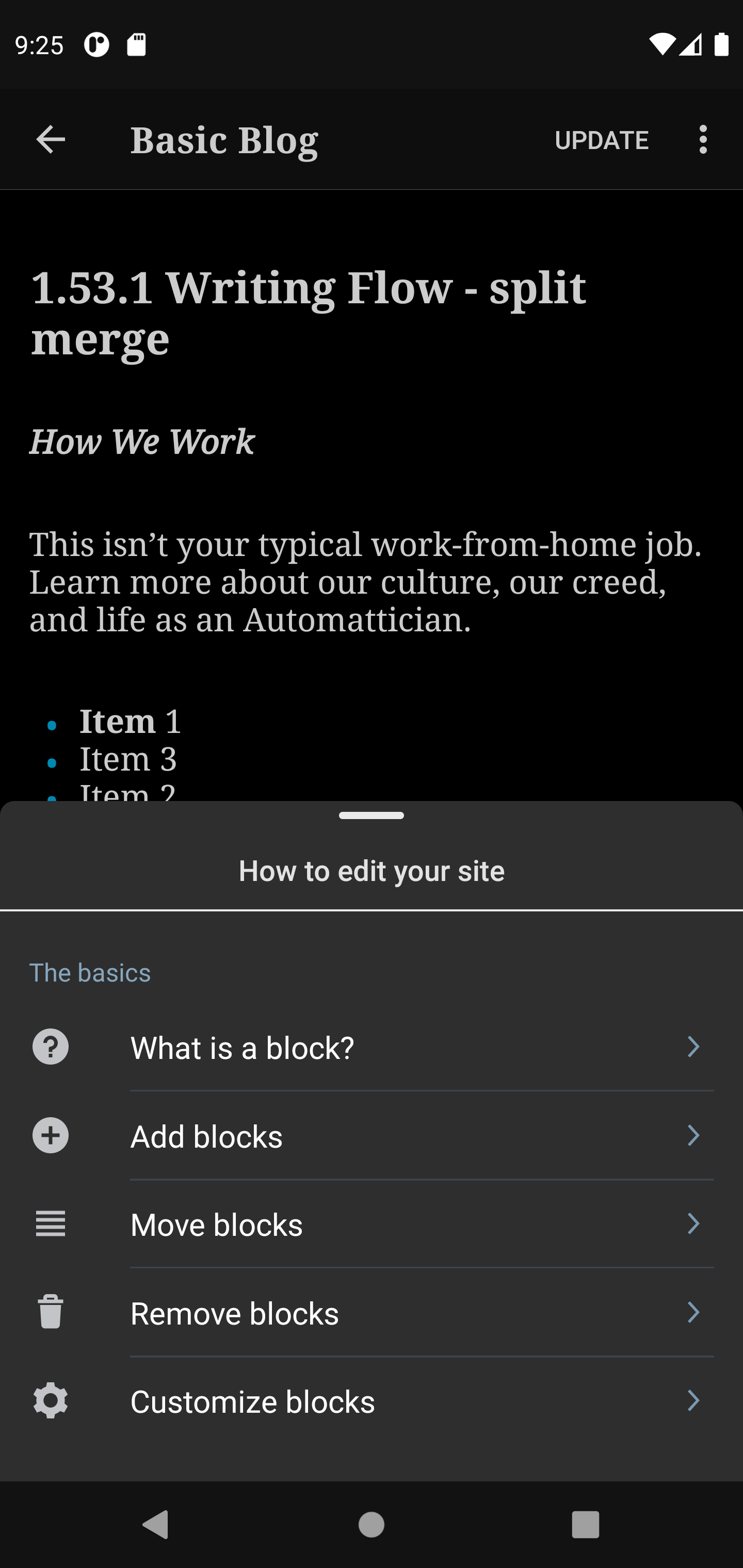View the Move blocks instructions
743x1568 pixels.
coord(372,1224)
